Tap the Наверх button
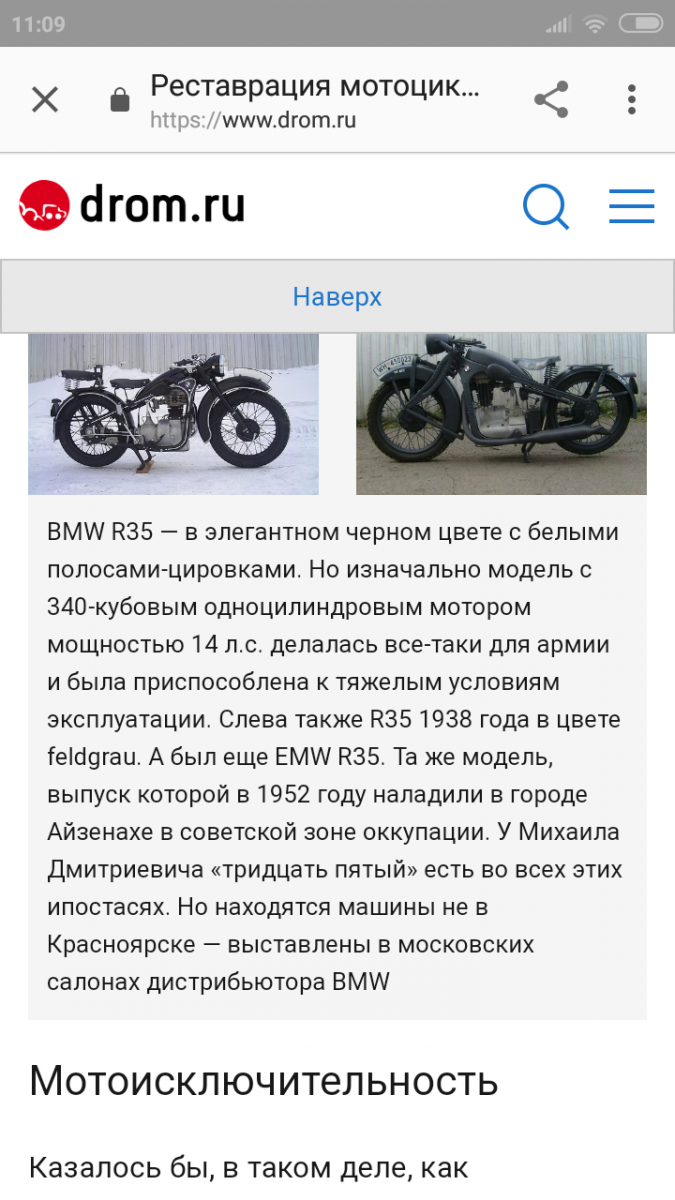This screenshot has height=1200, width=675. pyautogui.click(x=337, y=297)
